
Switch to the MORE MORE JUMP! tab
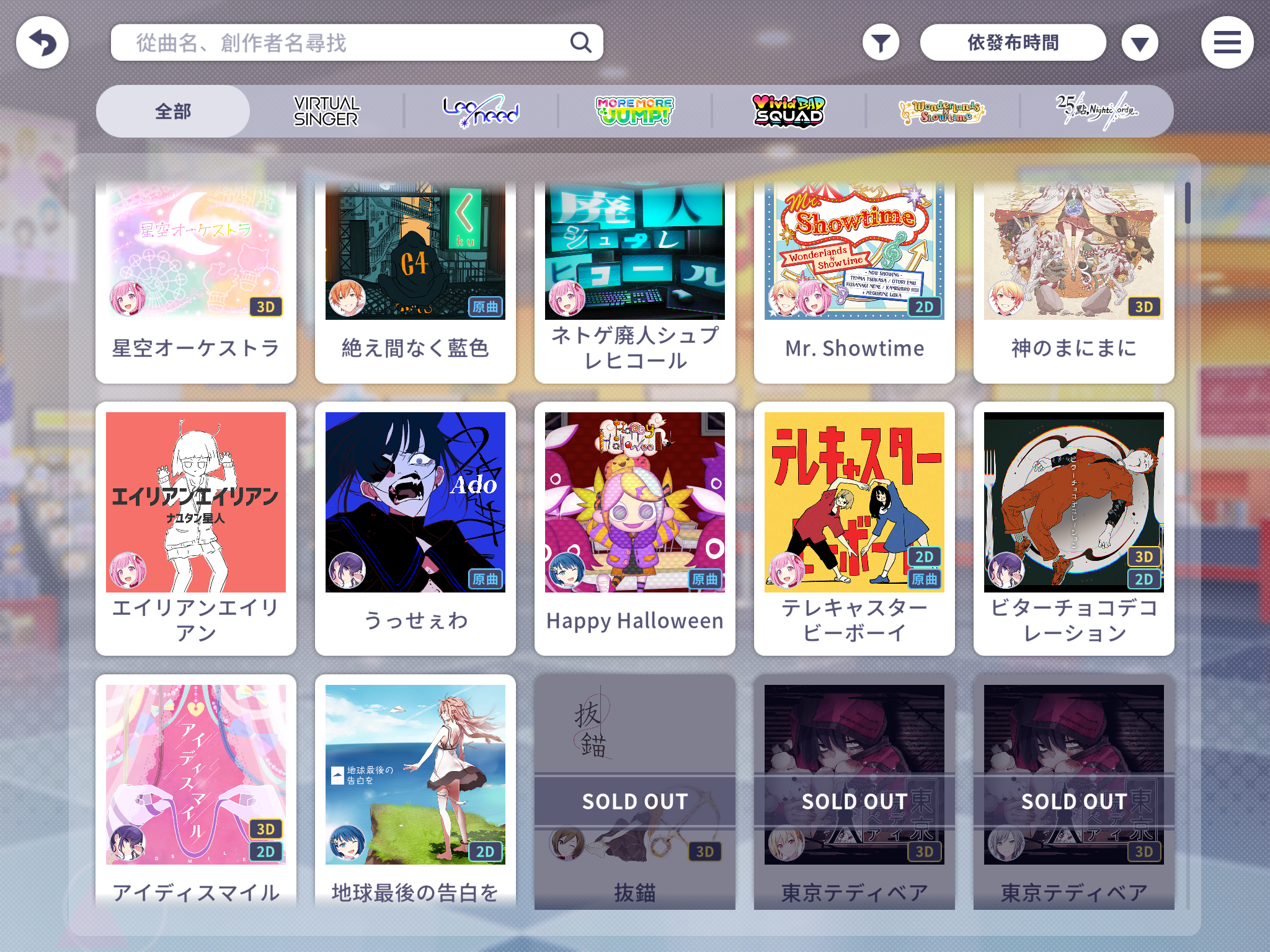click(634, 112)
